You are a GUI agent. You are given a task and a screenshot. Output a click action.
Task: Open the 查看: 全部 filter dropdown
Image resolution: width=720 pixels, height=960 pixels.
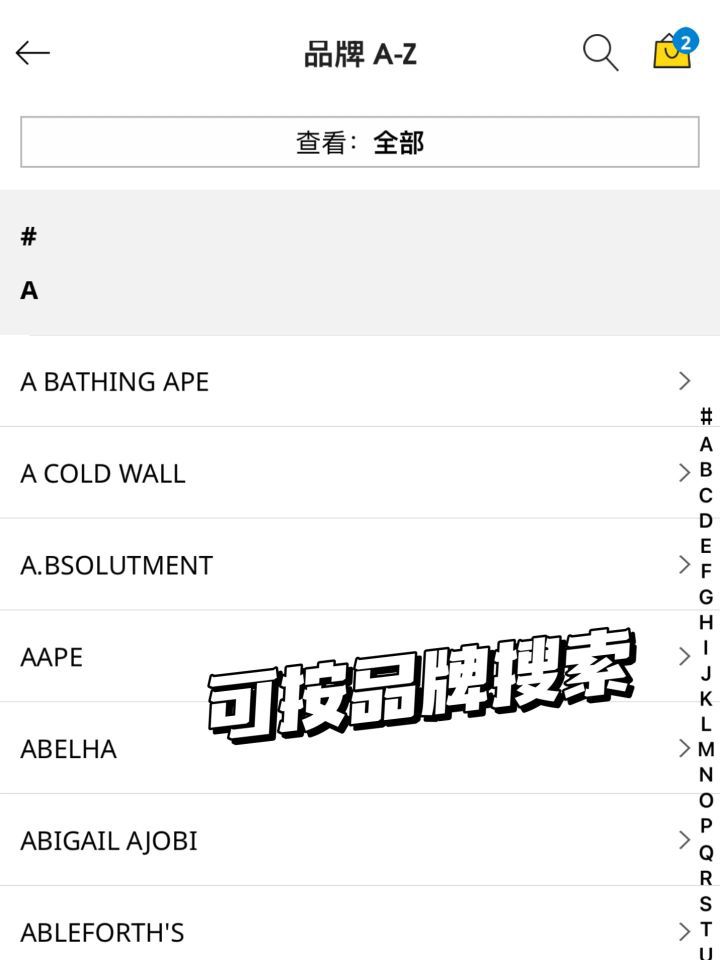360,142
